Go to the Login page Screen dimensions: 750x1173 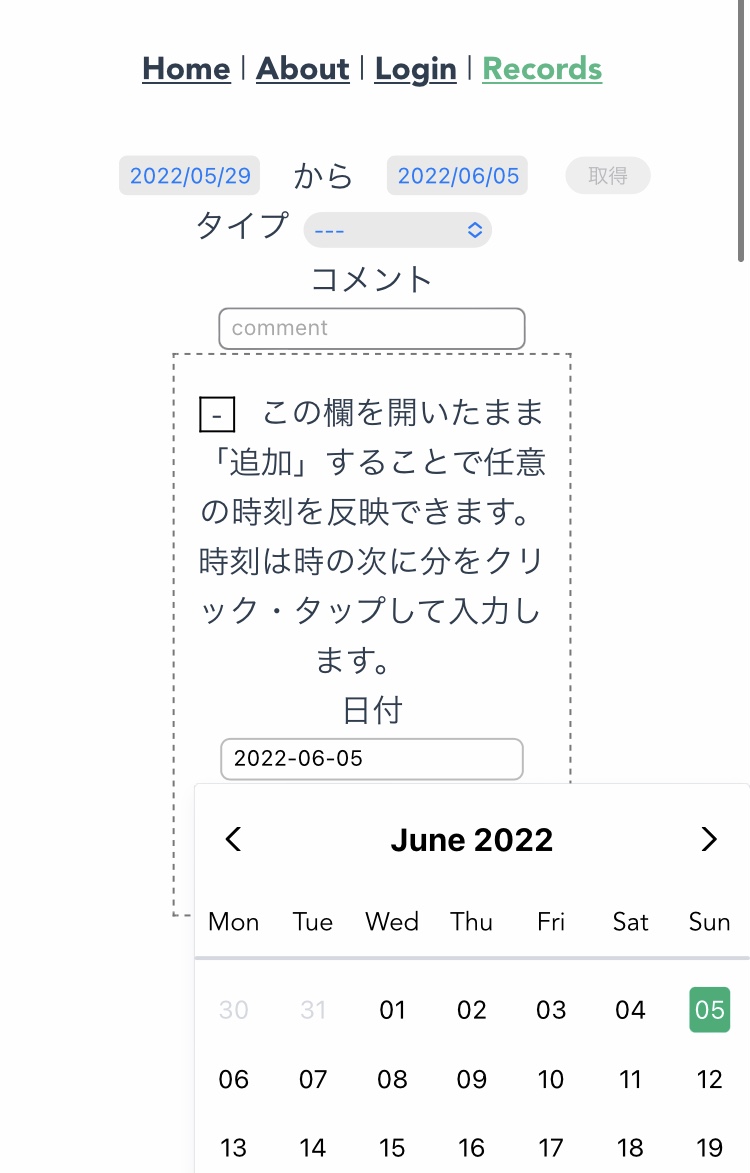click(415, 69)
